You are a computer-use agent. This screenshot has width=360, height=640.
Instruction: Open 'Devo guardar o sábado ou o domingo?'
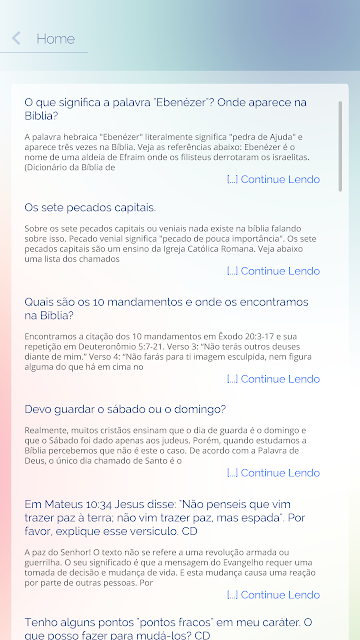[125, 409]
